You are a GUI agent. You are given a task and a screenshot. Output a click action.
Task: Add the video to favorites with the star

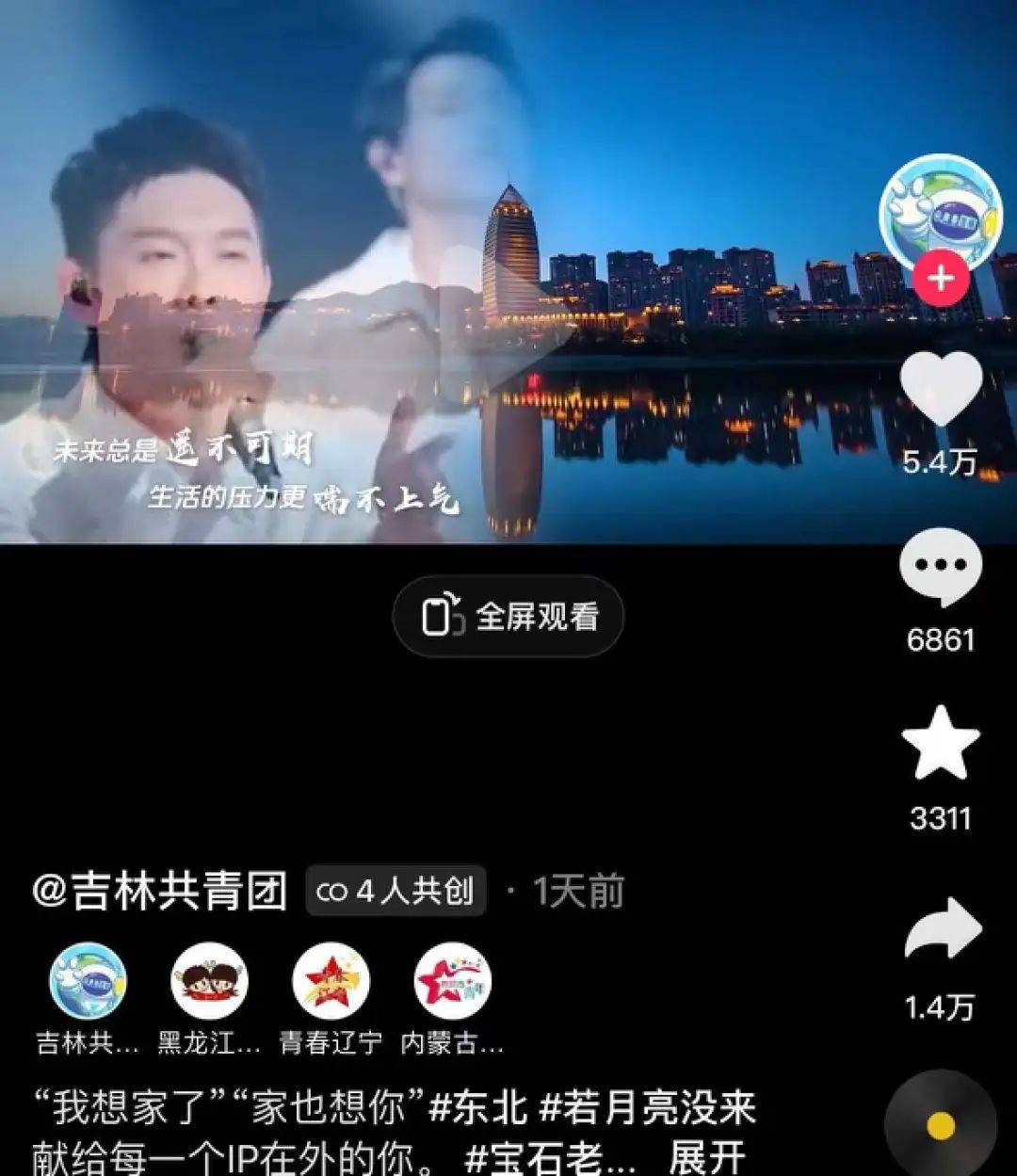click(940, 744)
